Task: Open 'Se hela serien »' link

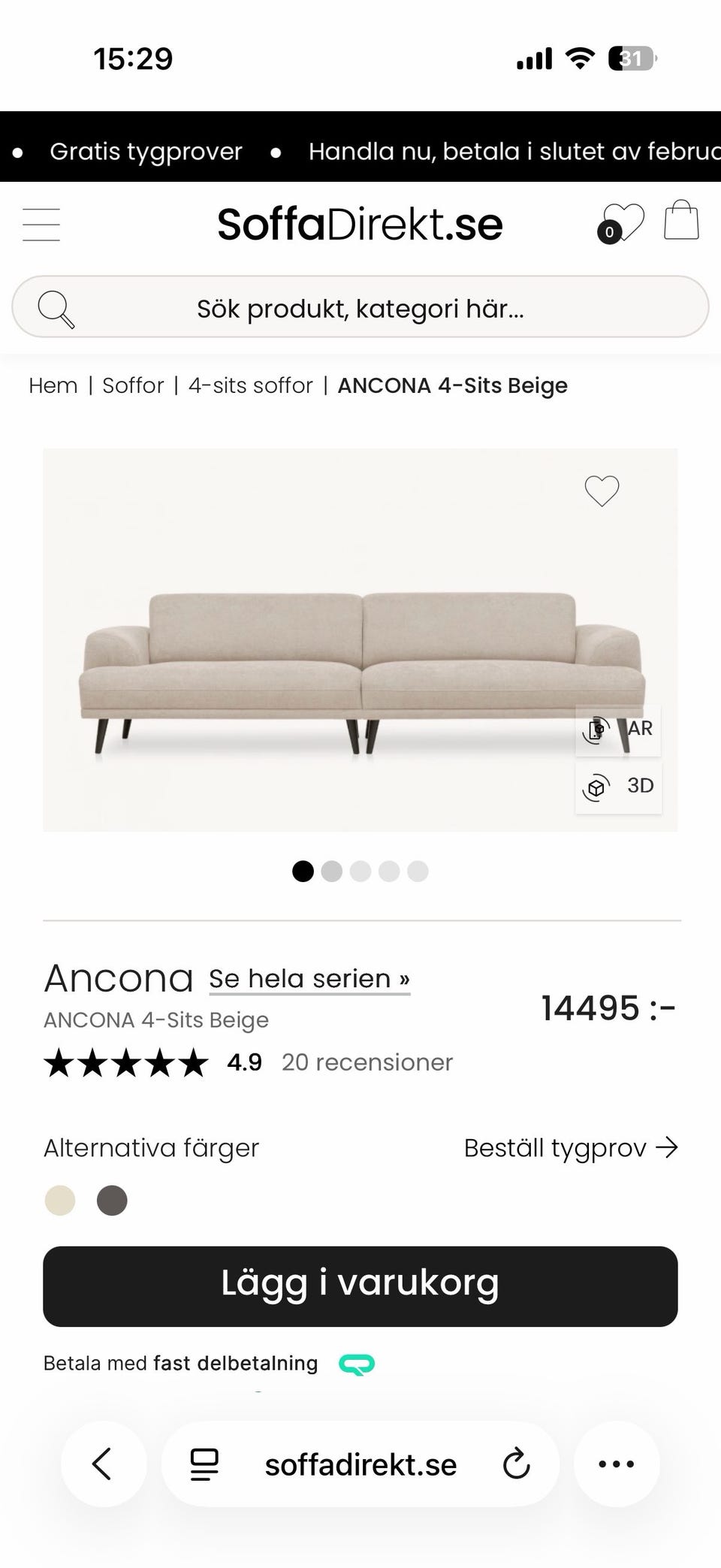Action: [308, 978]
